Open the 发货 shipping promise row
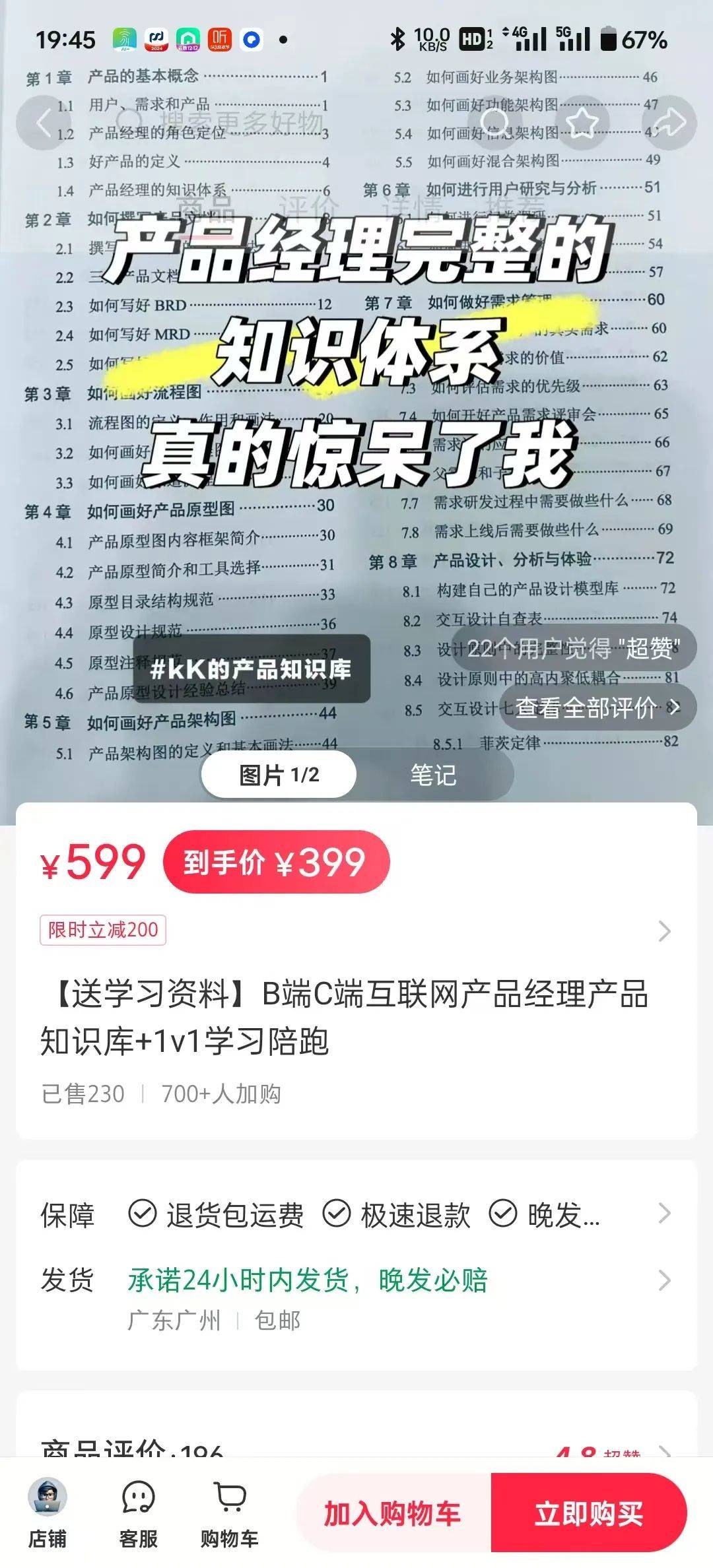The image size is (713, 1568). click(356, 1280)
